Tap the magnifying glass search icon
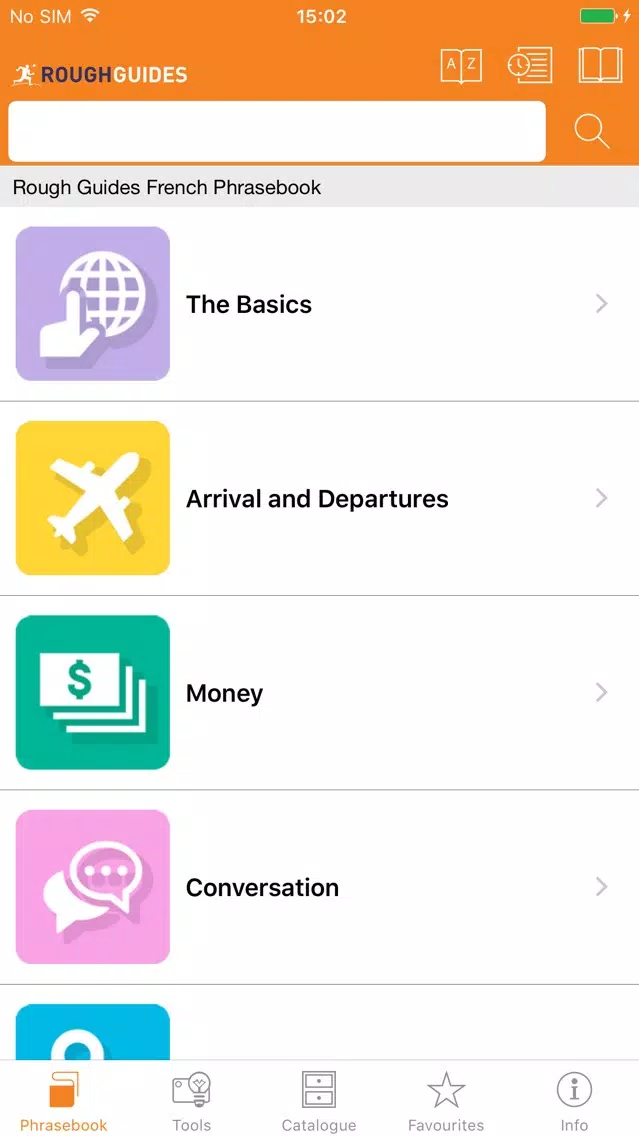639x1136 pixels. 592,132
